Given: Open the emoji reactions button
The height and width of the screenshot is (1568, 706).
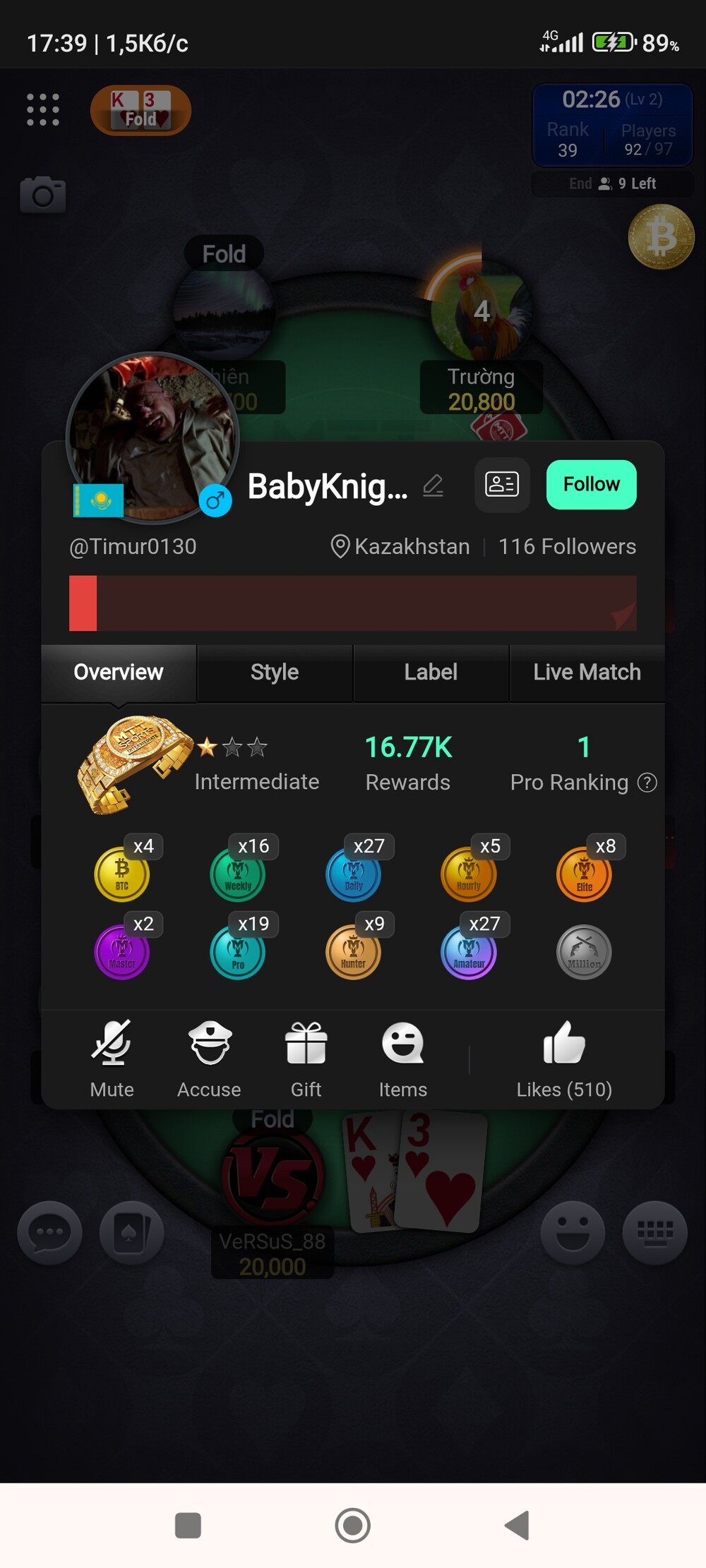Looking at the screenshot, I should [x=573, y=1233].
